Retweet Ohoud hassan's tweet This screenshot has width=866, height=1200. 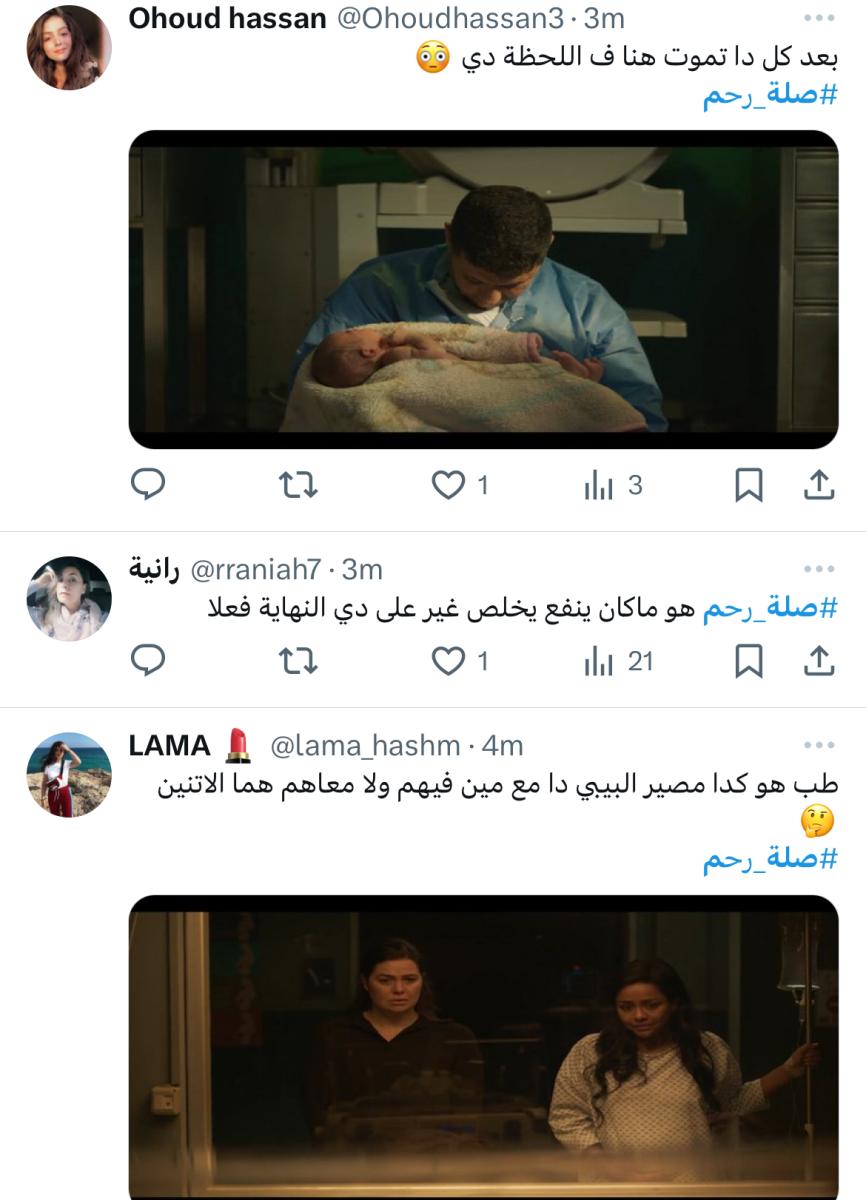tap(296, 486)
